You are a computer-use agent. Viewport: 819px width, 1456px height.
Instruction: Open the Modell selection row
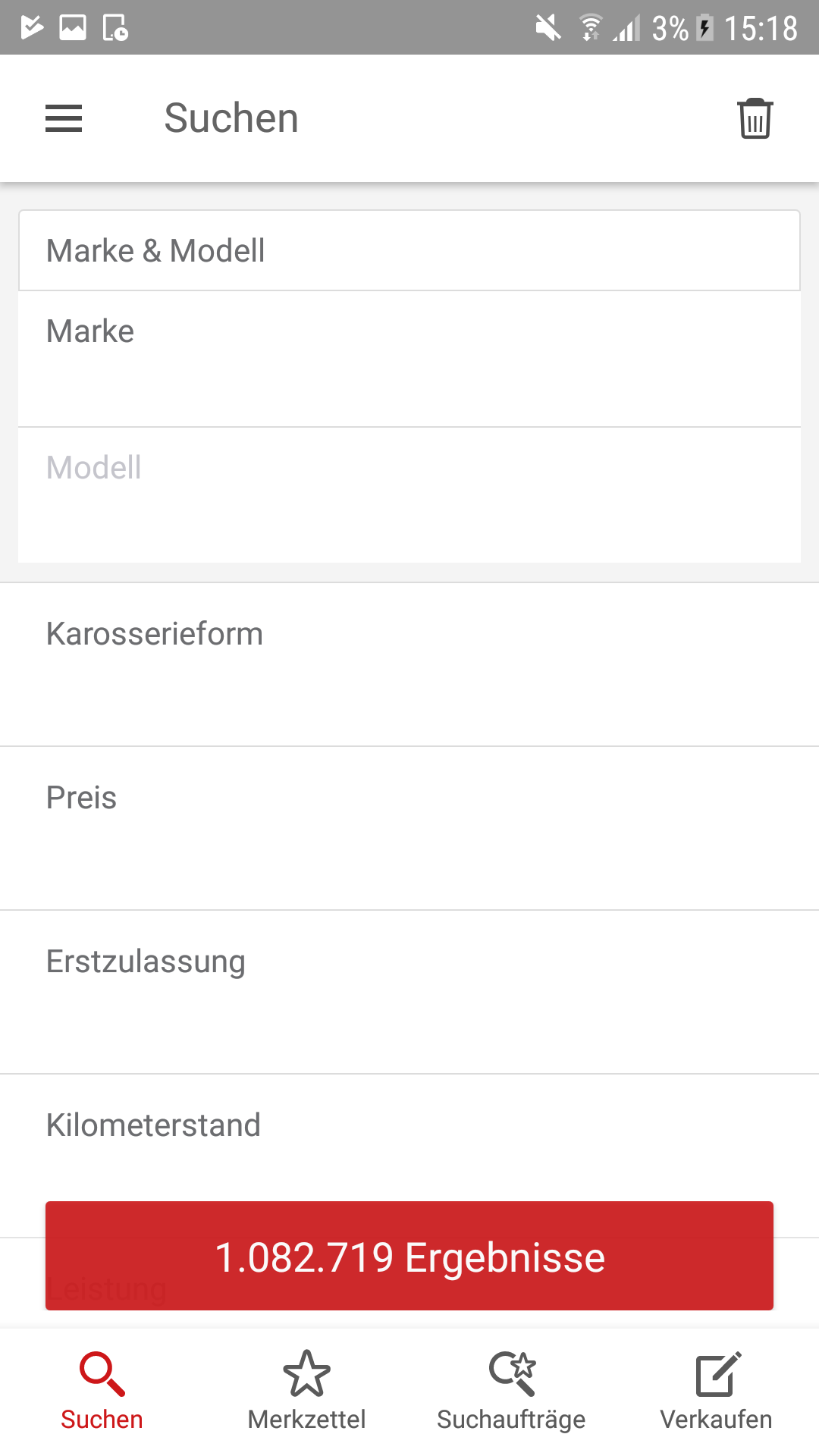tap(409, 495)
